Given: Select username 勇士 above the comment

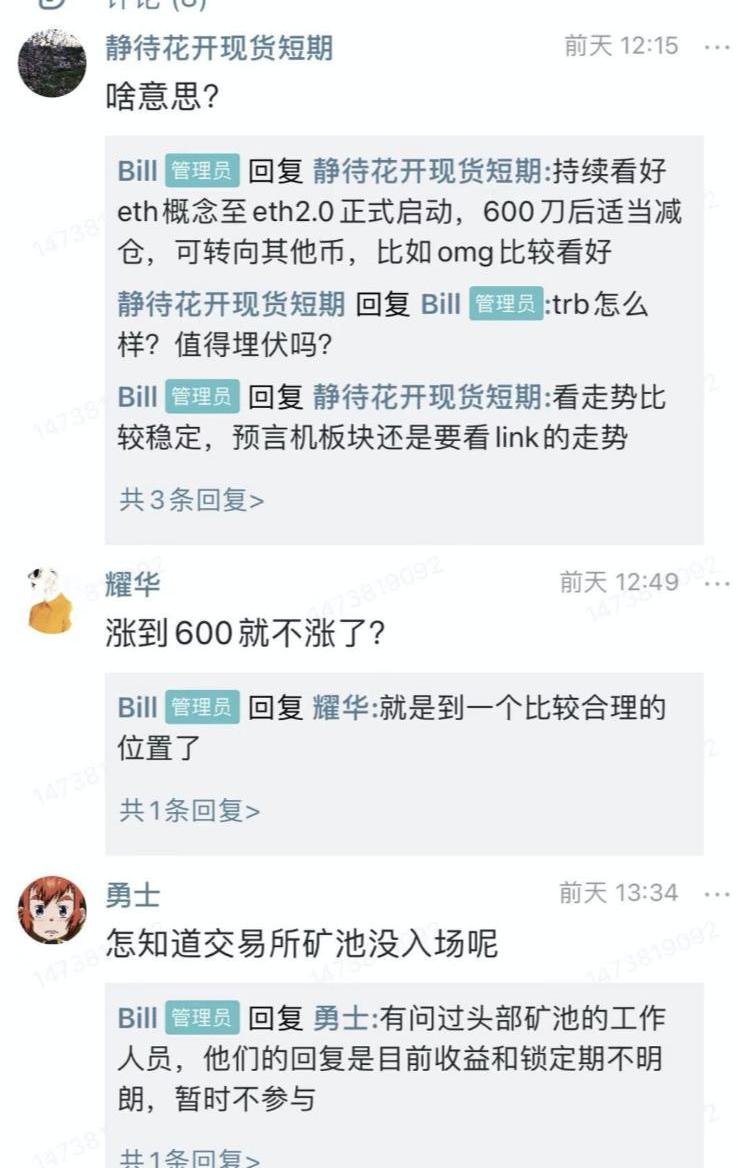Looking at the screenshot, I should pyautogui.click(x=133, y=894).
